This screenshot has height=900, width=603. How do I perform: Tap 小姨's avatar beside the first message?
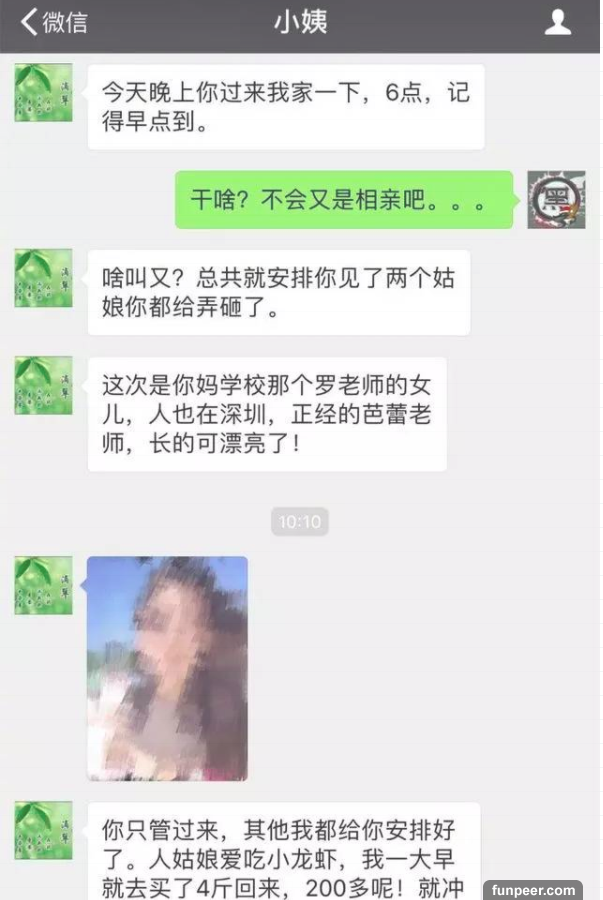(43, 93)
